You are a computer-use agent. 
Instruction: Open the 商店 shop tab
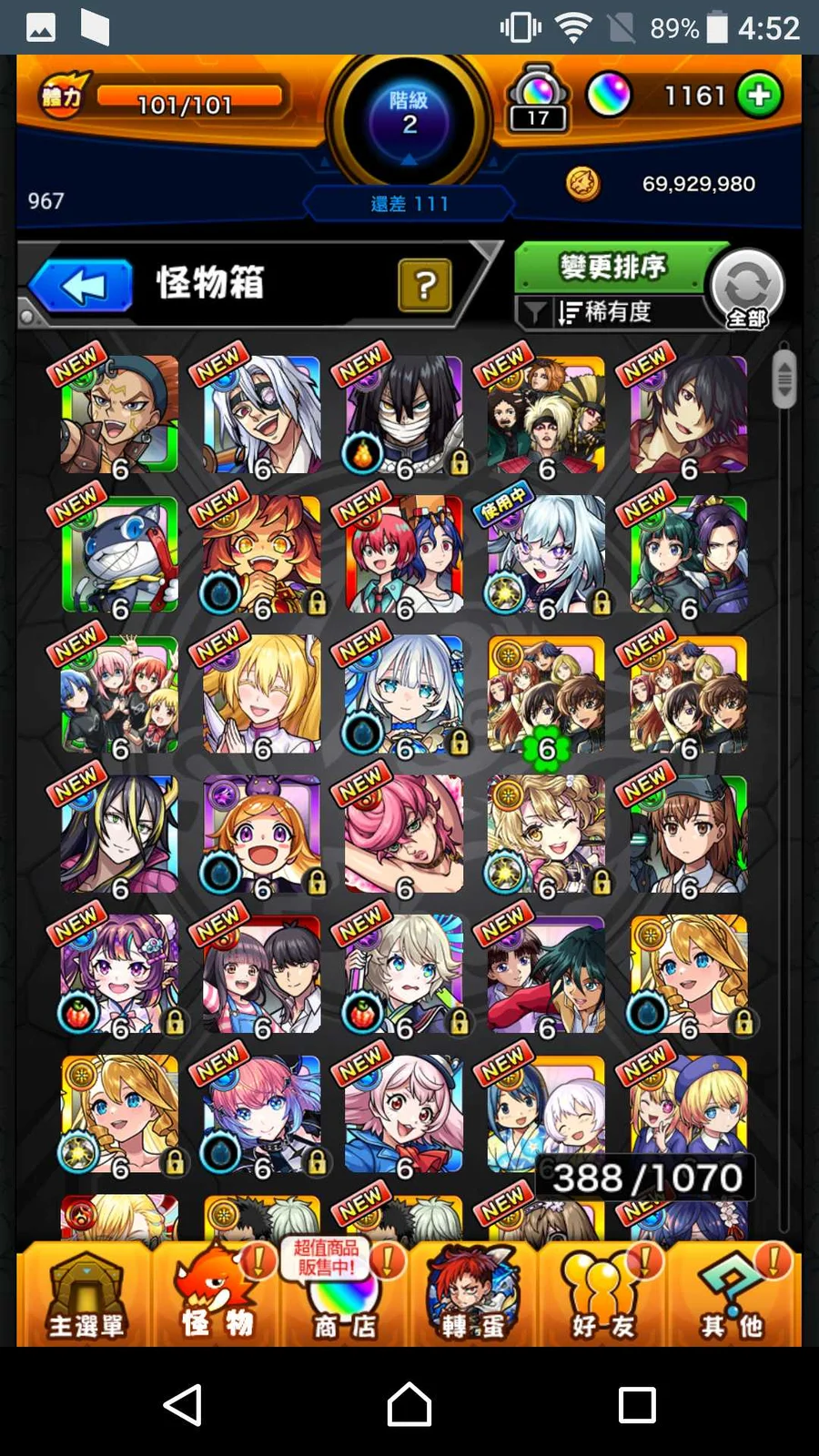345,1296
